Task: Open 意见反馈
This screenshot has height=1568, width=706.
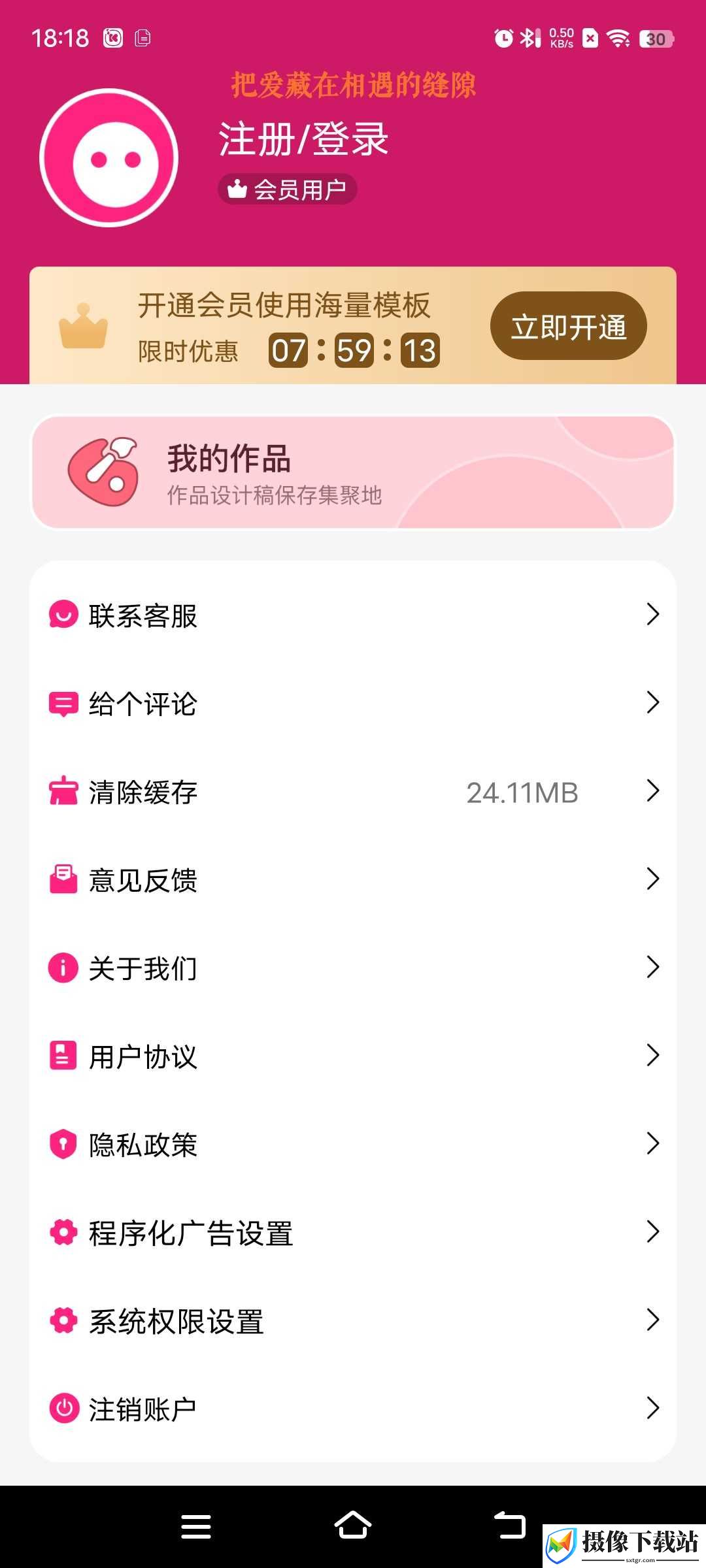Action: 353,879
